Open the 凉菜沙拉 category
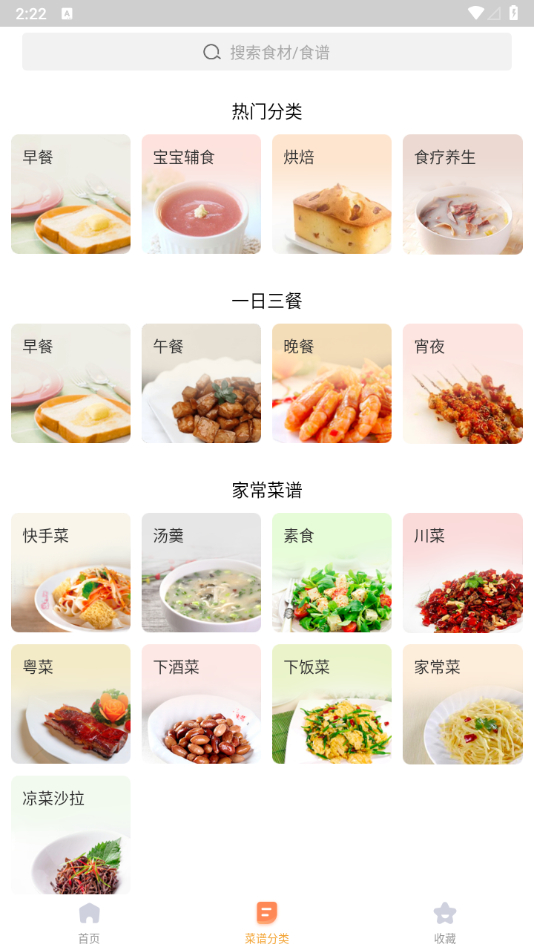534x950 pixels. (71, 835)
